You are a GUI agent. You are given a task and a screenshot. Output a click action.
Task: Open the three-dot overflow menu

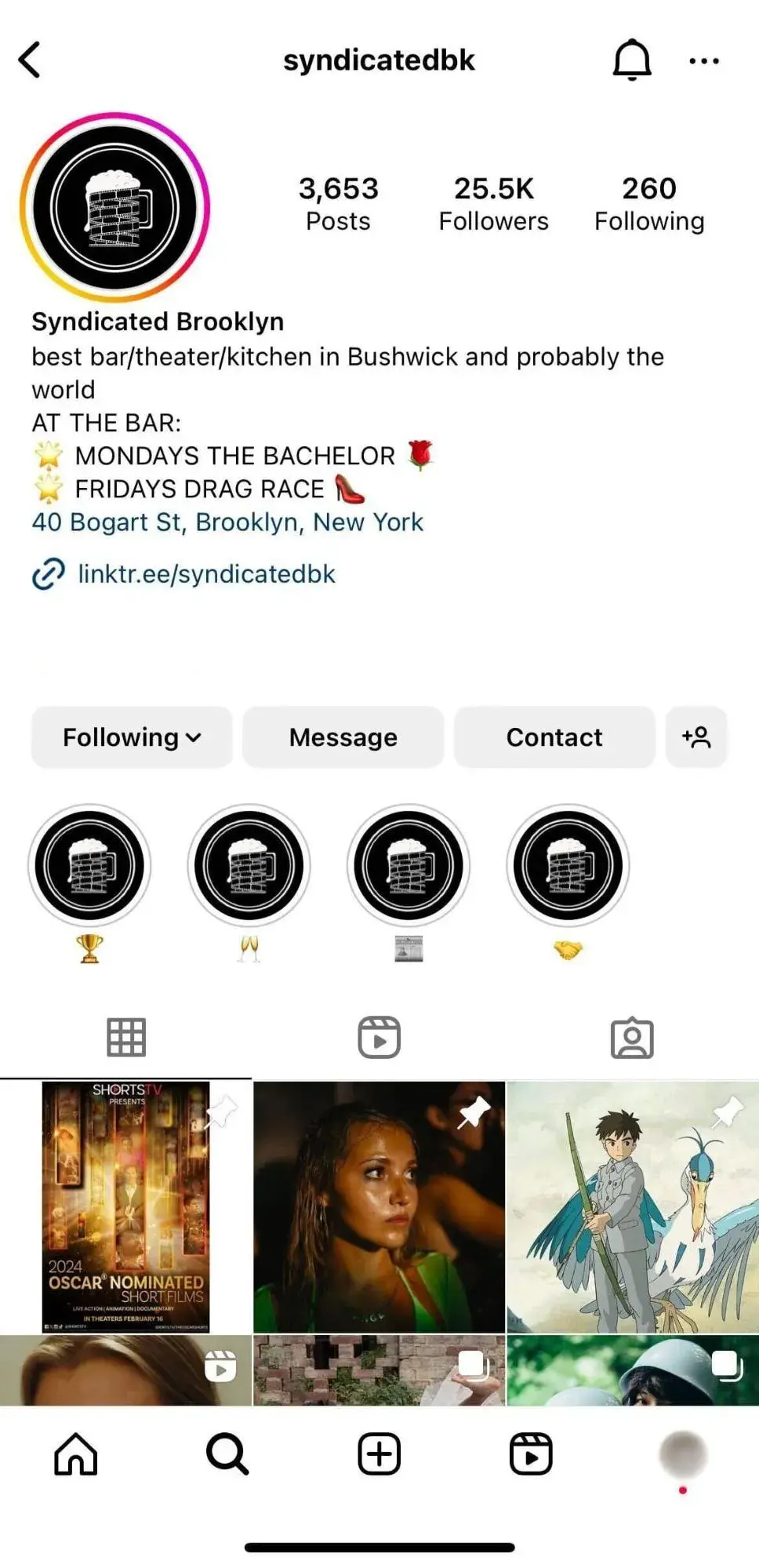coord(703,60)
